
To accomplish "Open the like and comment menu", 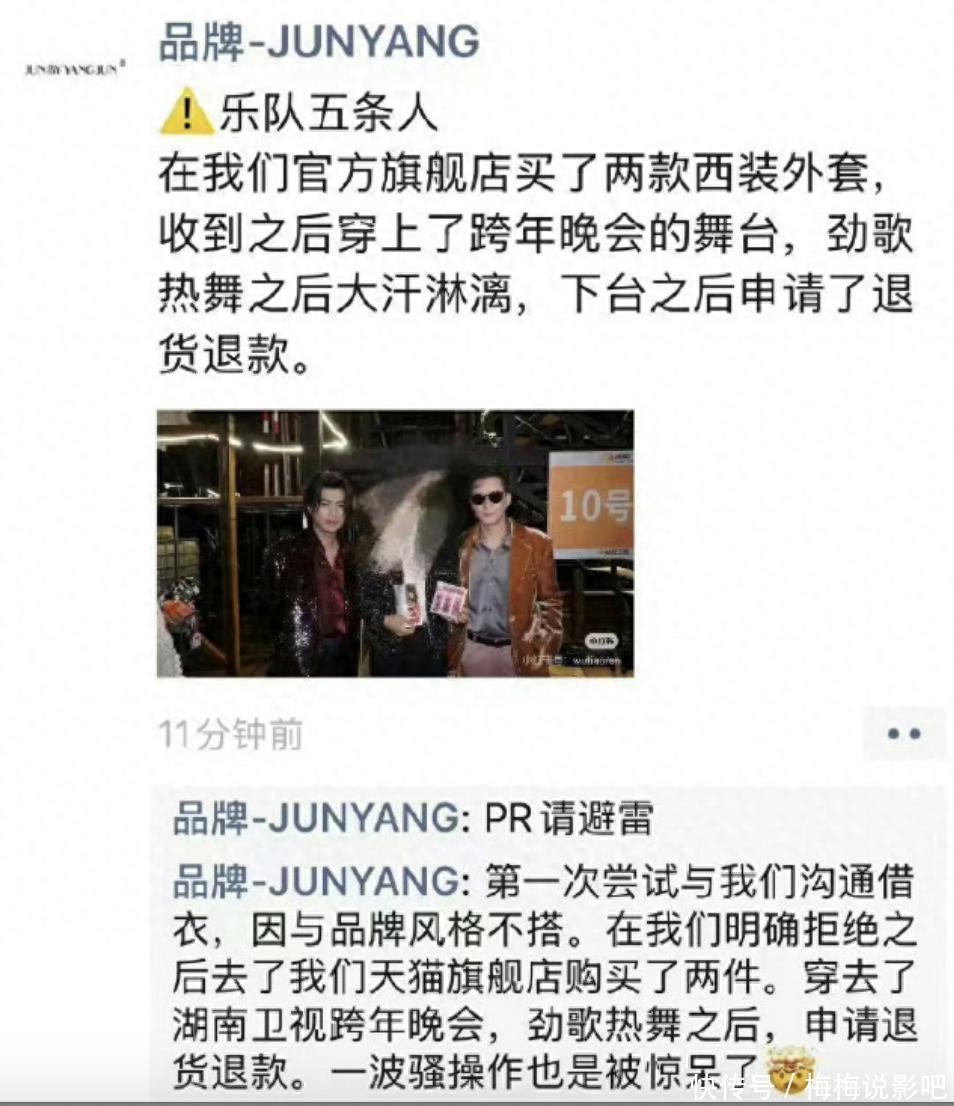I will coord(903,734).
